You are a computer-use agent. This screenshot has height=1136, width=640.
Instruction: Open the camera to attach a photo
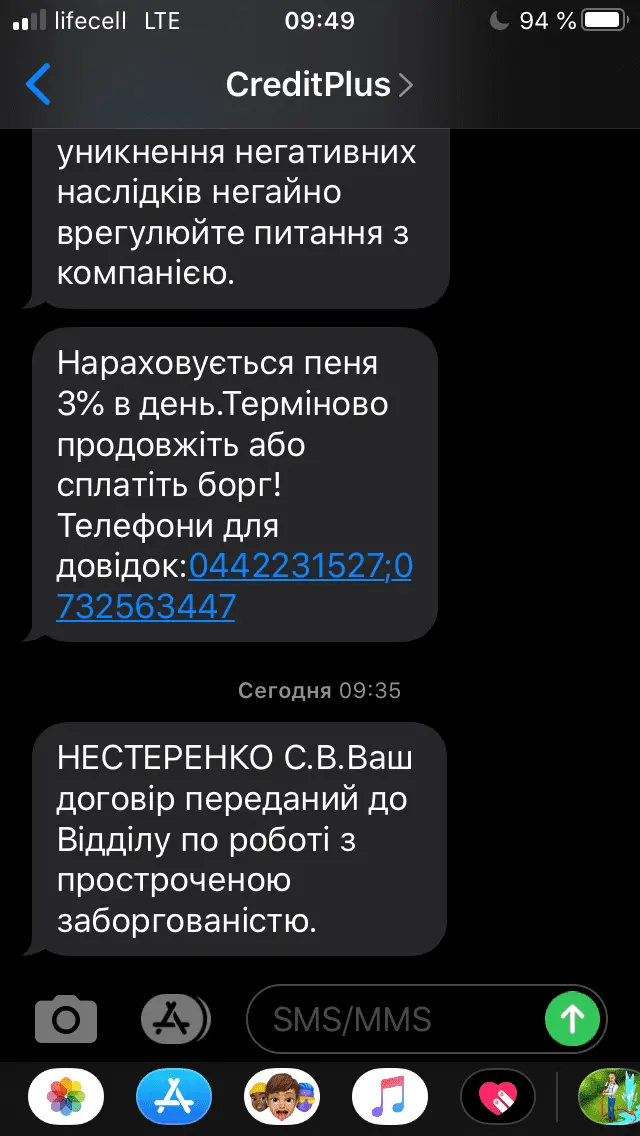[x=66, y=1018]
